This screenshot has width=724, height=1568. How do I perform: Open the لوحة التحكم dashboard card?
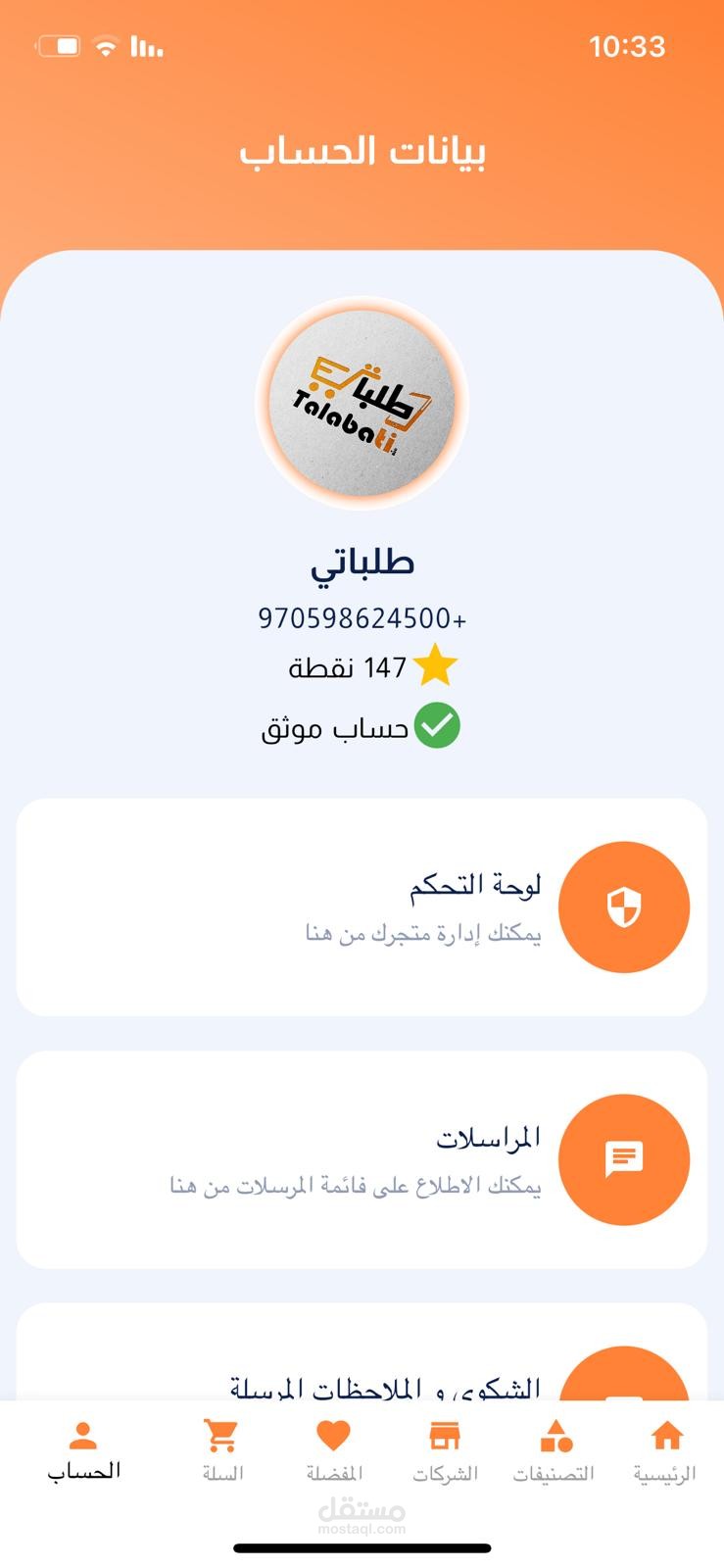point(362,906)
